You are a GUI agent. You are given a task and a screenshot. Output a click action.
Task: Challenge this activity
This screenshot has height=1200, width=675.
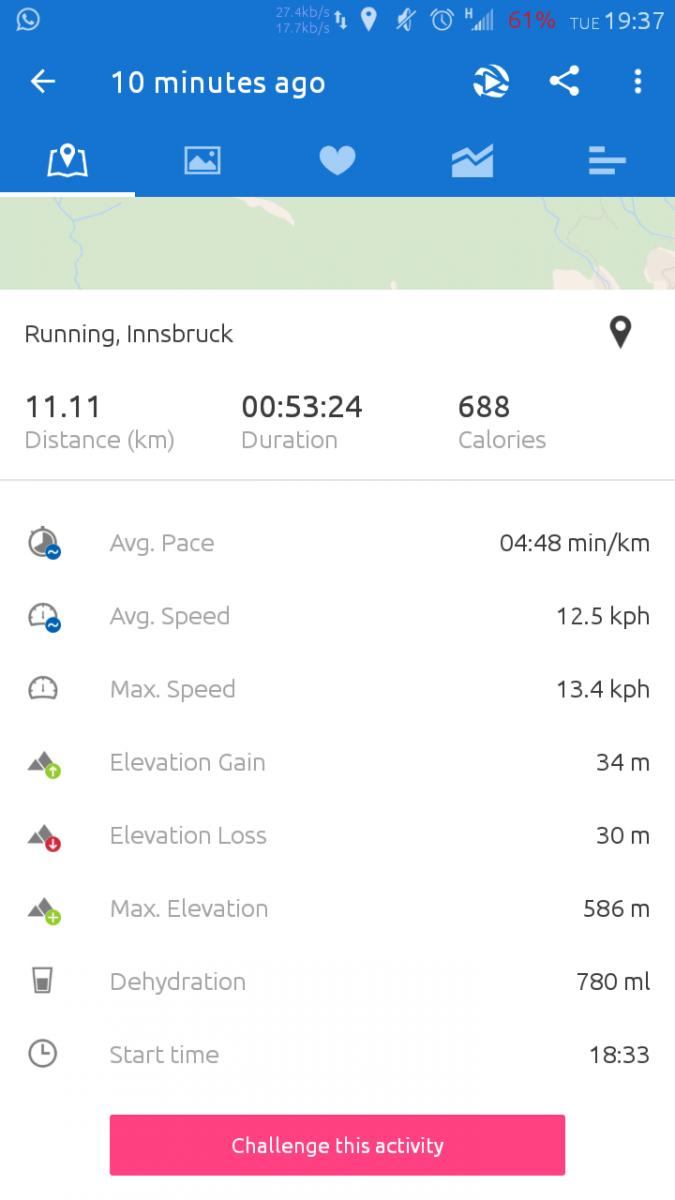click(337, 1145)
